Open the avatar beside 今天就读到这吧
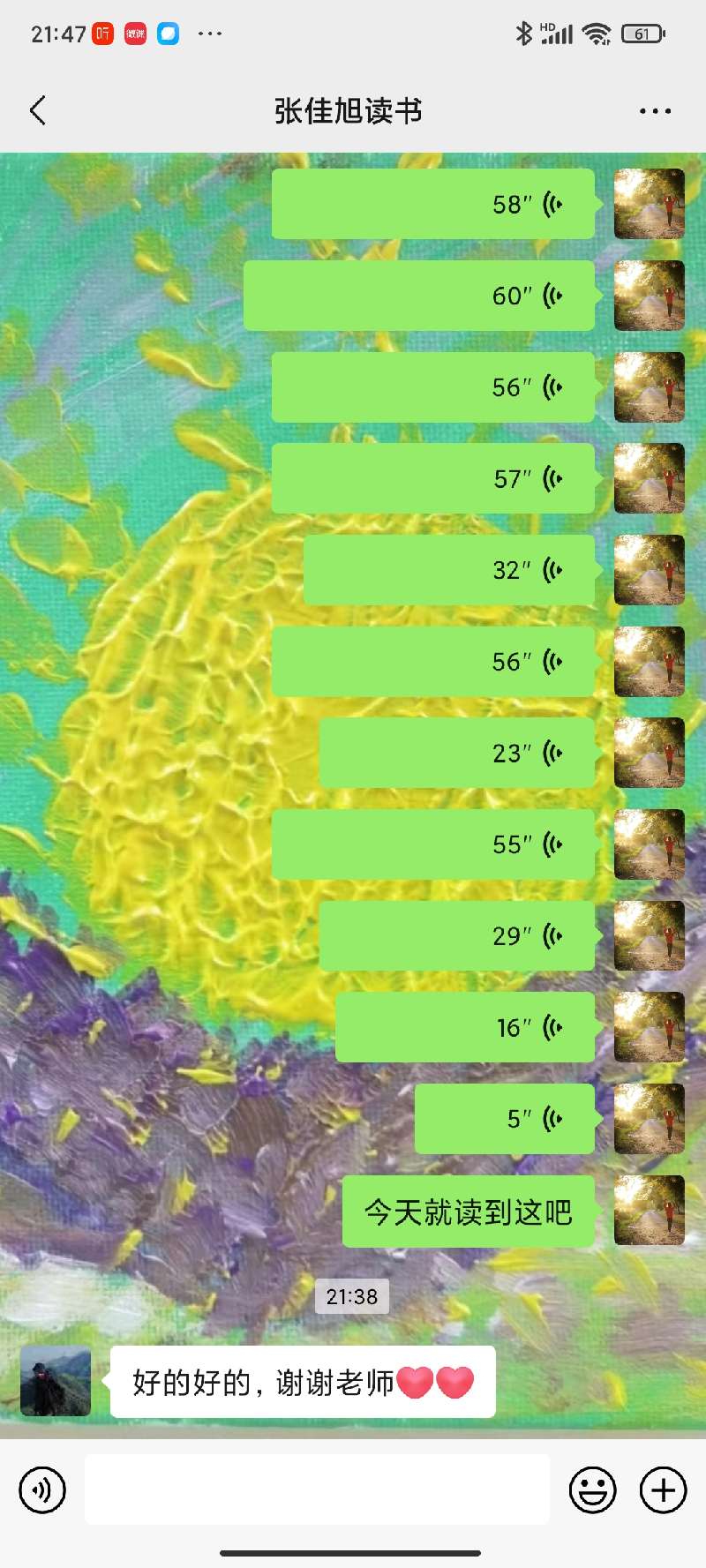706x1568 pixels. (650, 1211)
